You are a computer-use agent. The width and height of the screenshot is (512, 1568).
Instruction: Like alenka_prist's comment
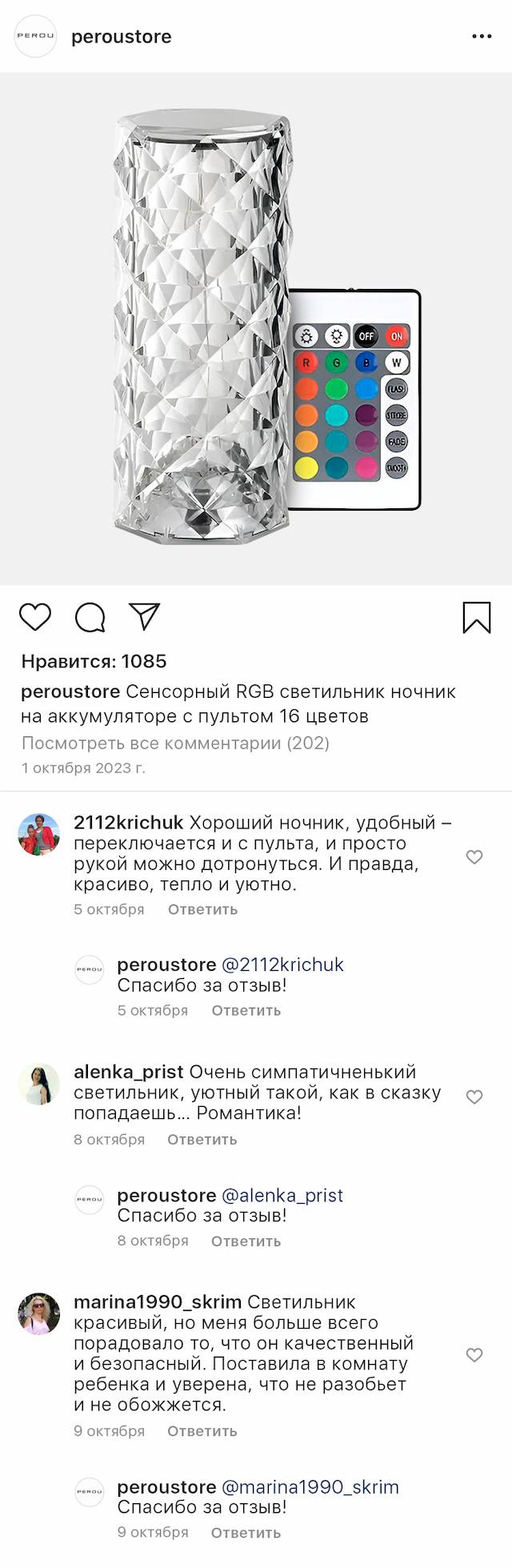click(474, 1097)
